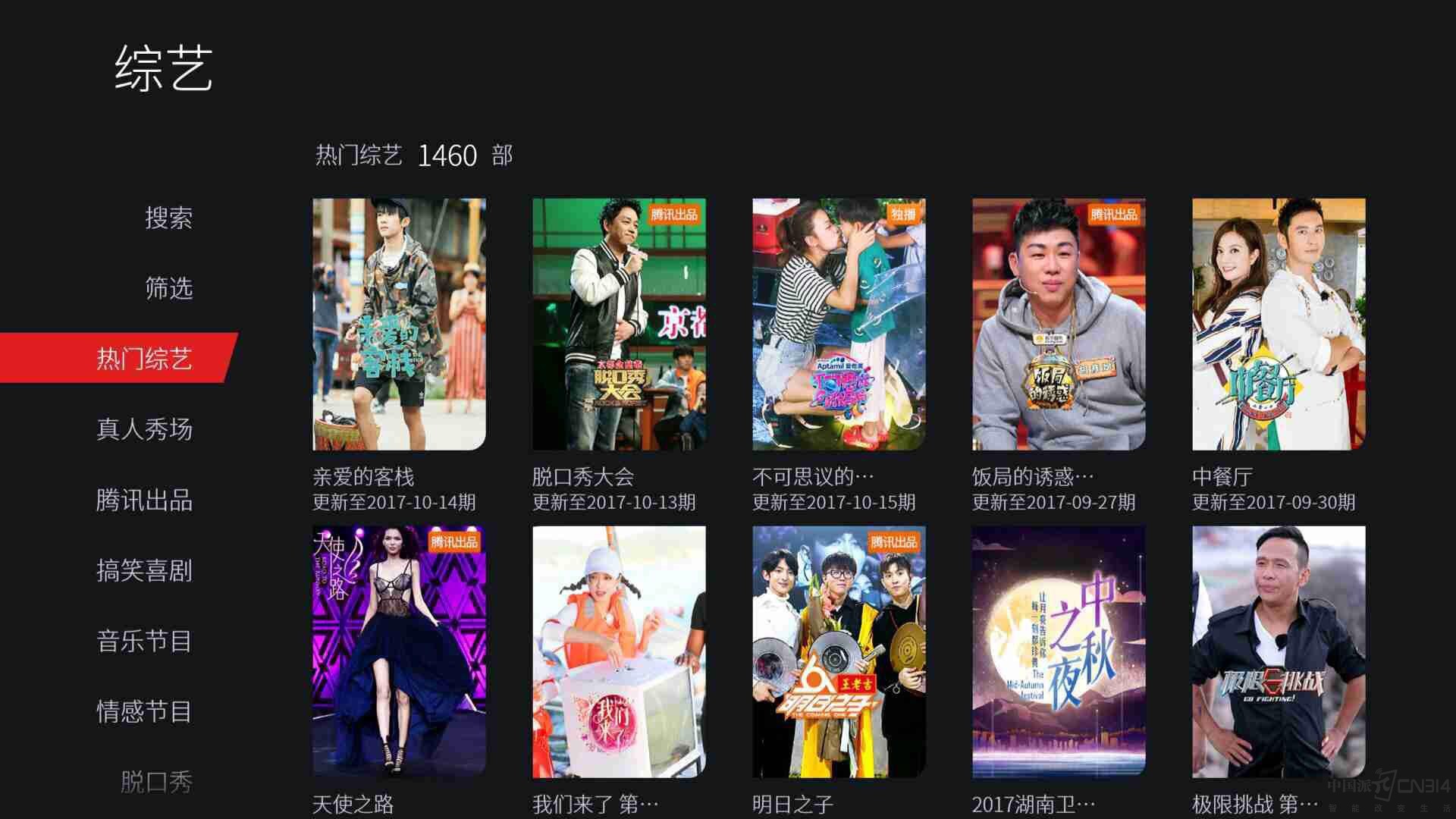Open the 筛选 filter option
Image resolution: width=1456 pixels, height=819 pixels.
(x=168, y=288)
